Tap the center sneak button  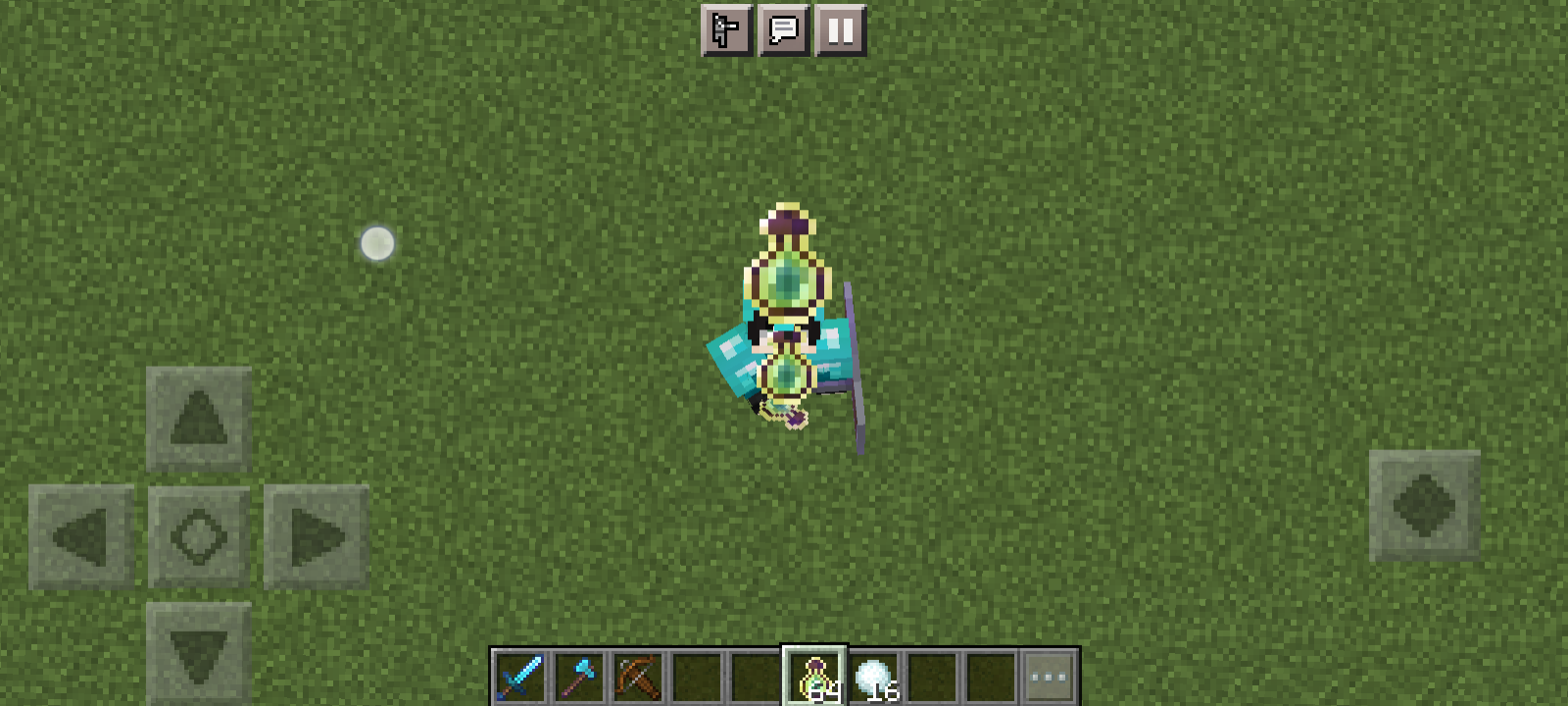point(199,536)
